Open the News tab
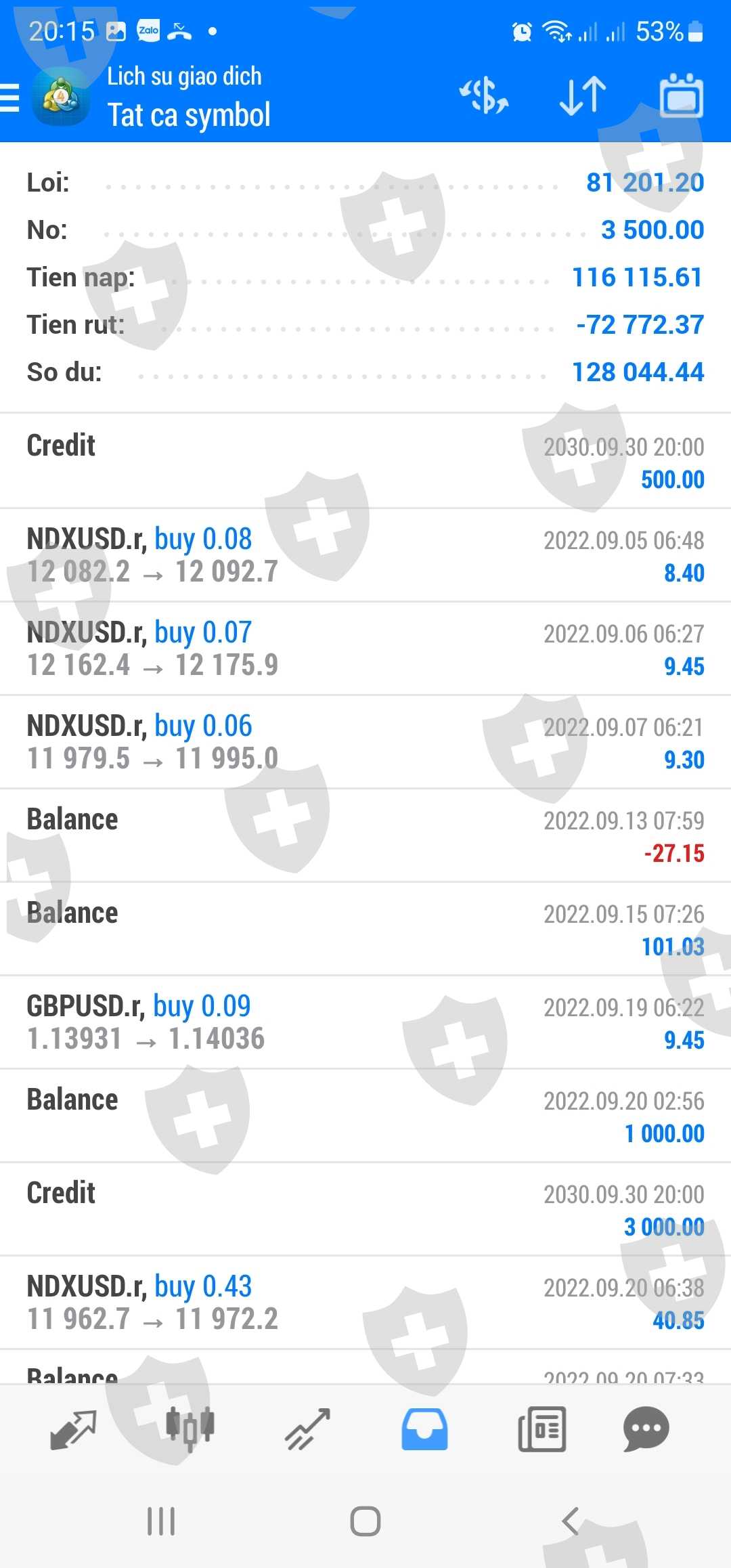Screen dimensions: 731x1568 541,1430
